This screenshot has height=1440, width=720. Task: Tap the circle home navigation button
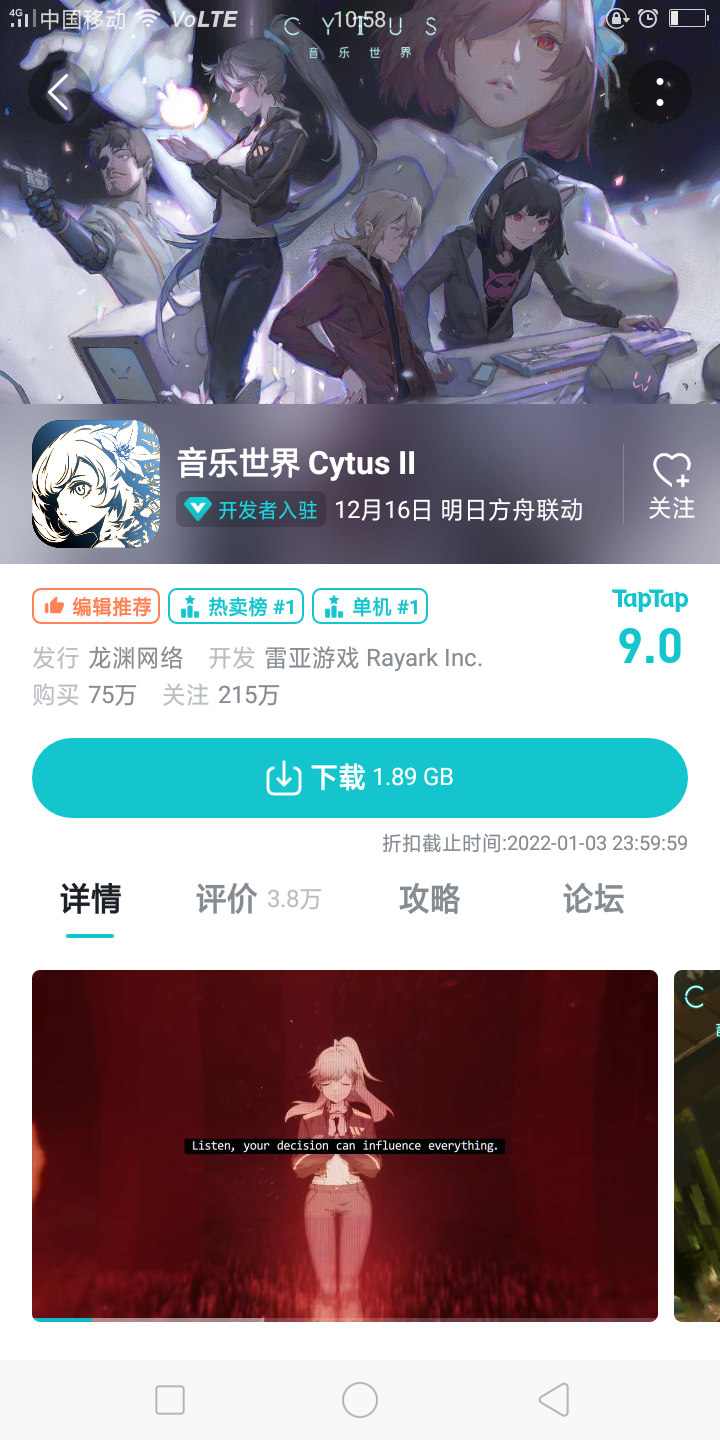(x=360, y=1400)
